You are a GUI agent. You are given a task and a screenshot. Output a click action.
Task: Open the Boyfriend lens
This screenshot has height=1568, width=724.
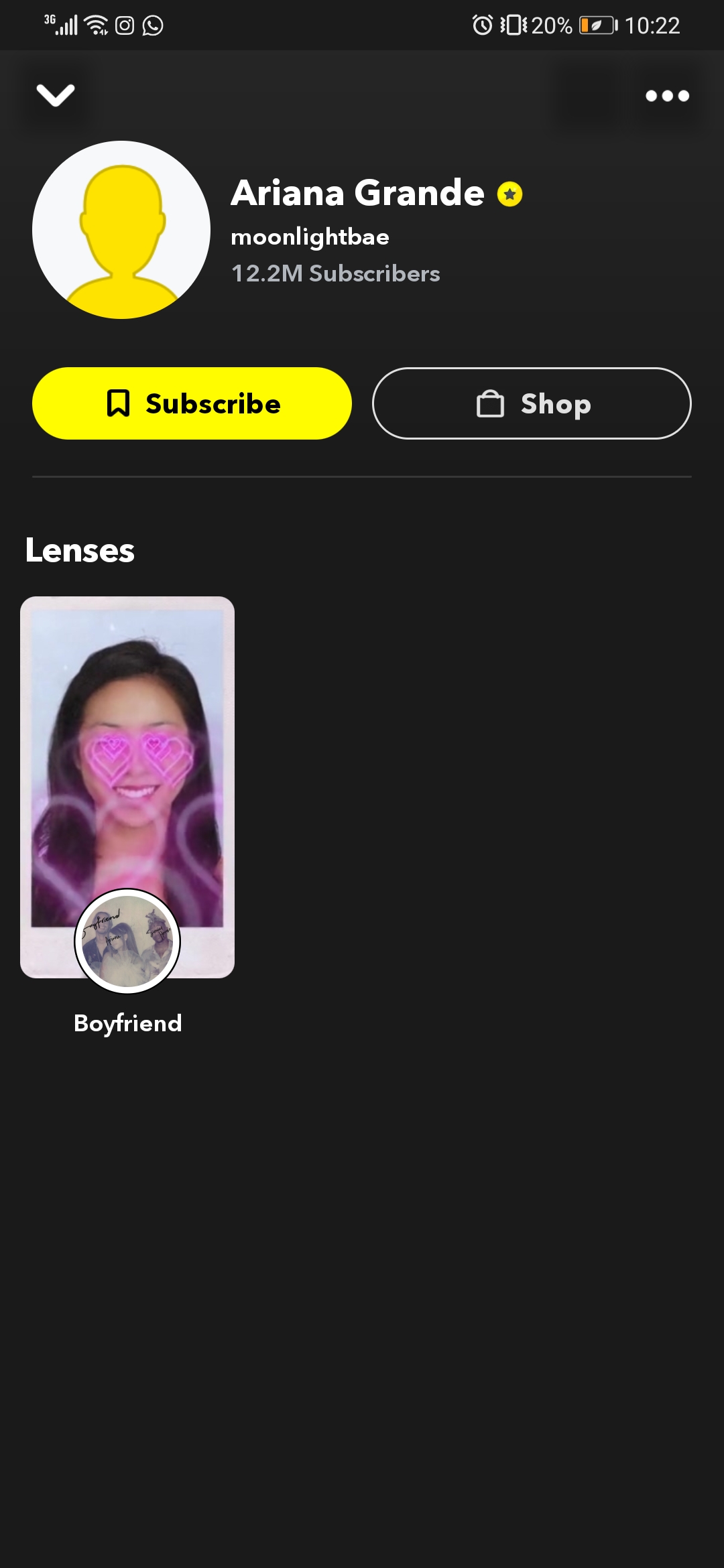point(127,788)
